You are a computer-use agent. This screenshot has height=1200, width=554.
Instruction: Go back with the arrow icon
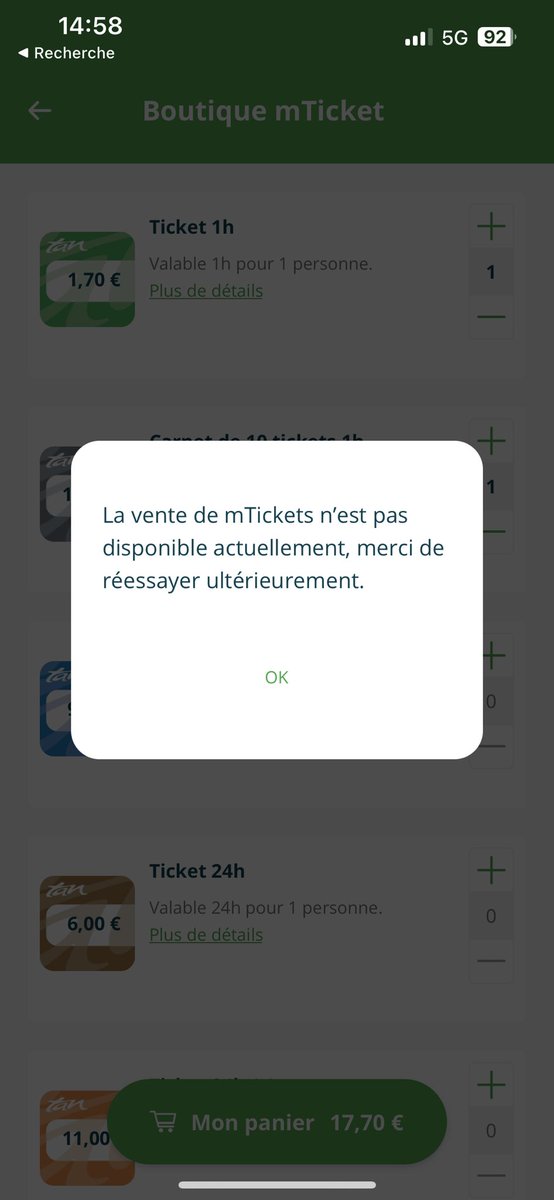point(39,111)
